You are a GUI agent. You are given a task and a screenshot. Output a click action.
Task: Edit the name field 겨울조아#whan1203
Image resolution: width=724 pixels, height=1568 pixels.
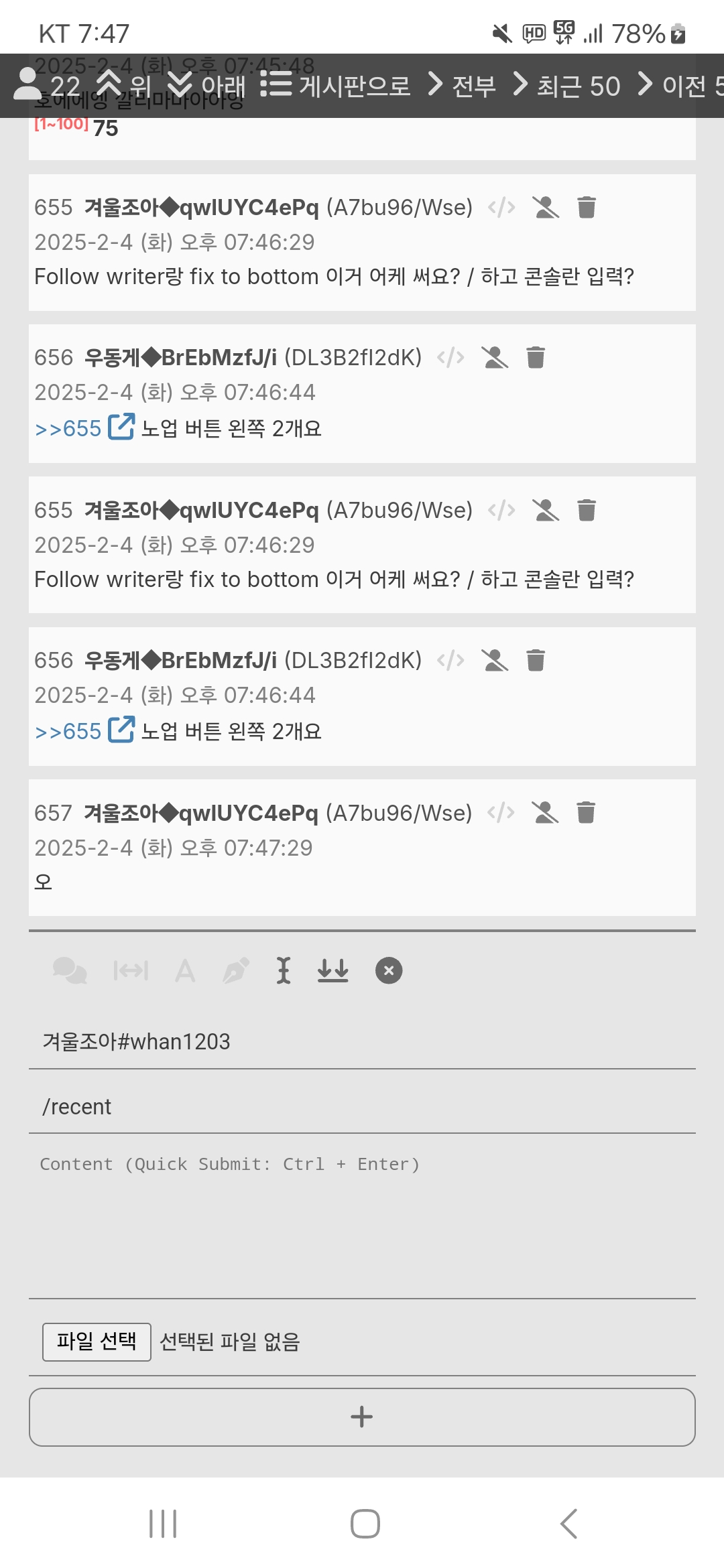362,1041
